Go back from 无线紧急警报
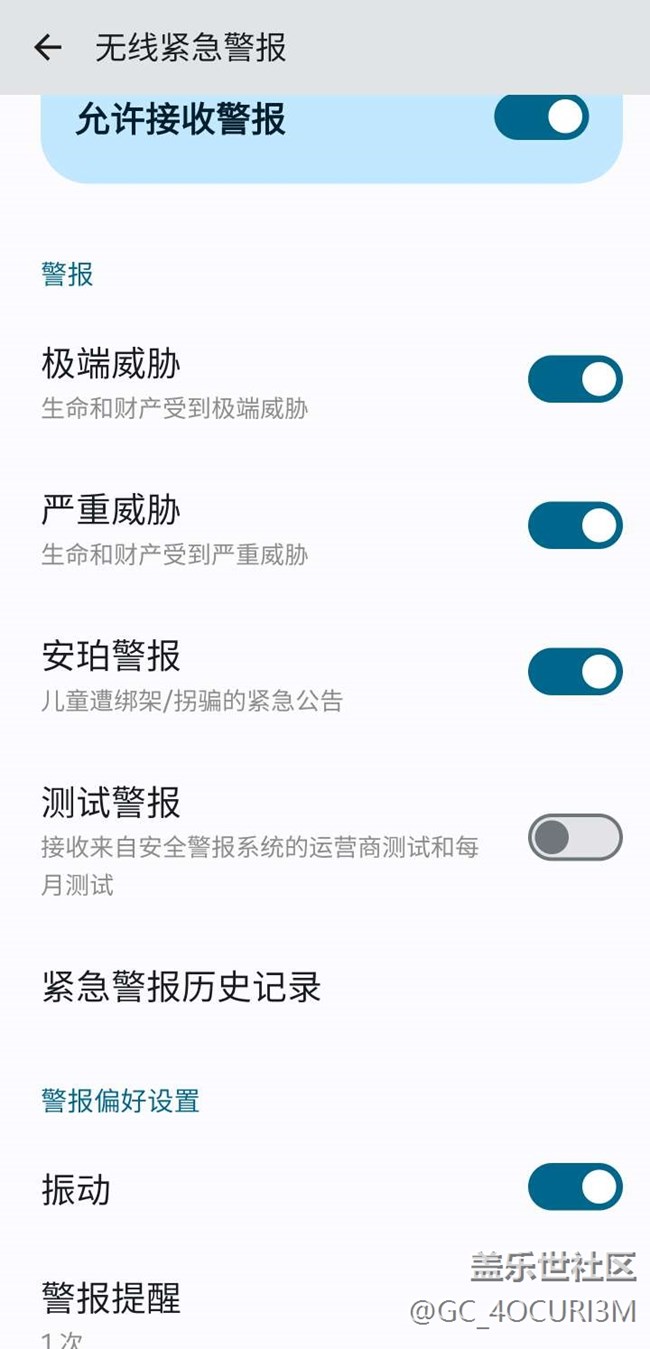The image size is (650, 1349). click(x=47, y=47)
